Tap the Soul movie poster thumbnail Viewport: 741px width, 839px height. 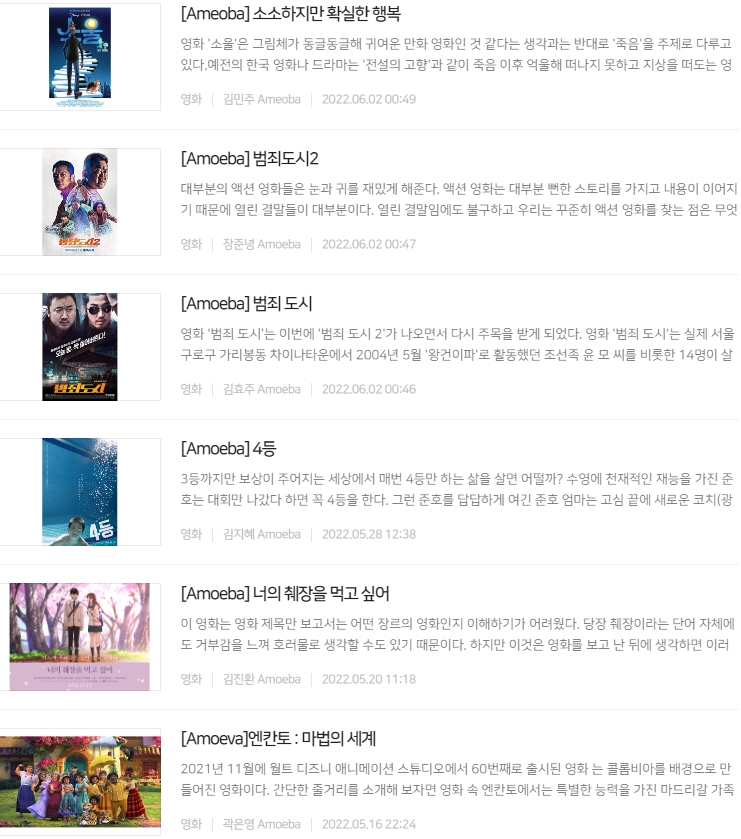(x=80, y=55)
